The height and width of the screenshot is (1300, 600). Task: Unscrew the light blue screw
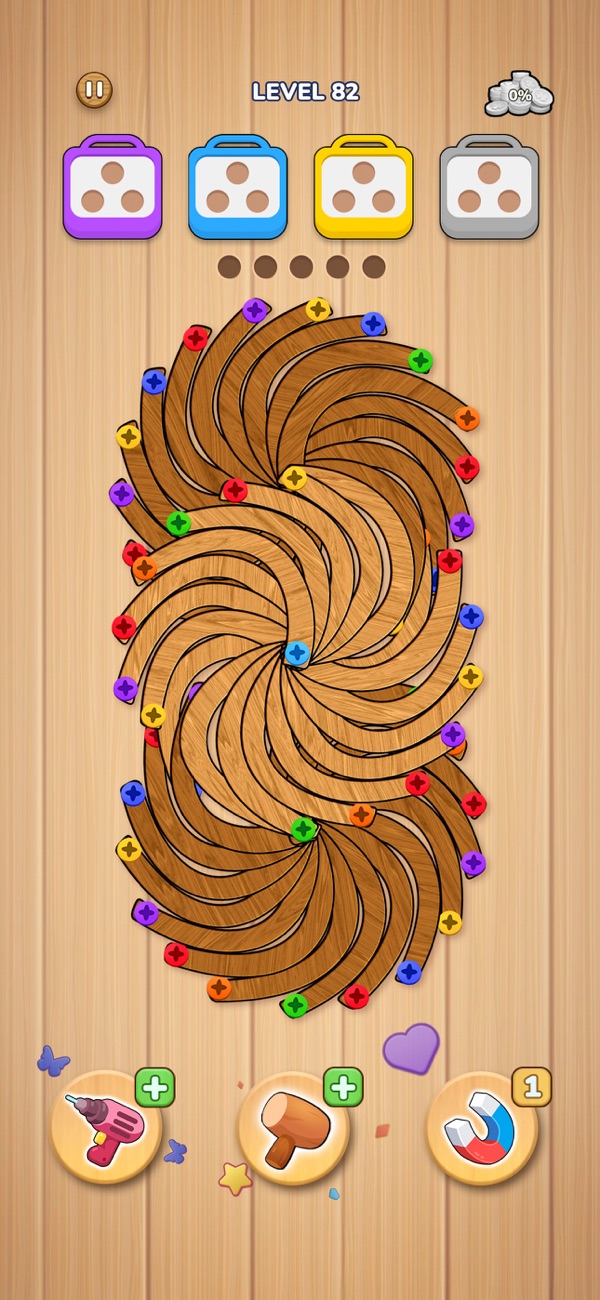click(x=297, y=653)
